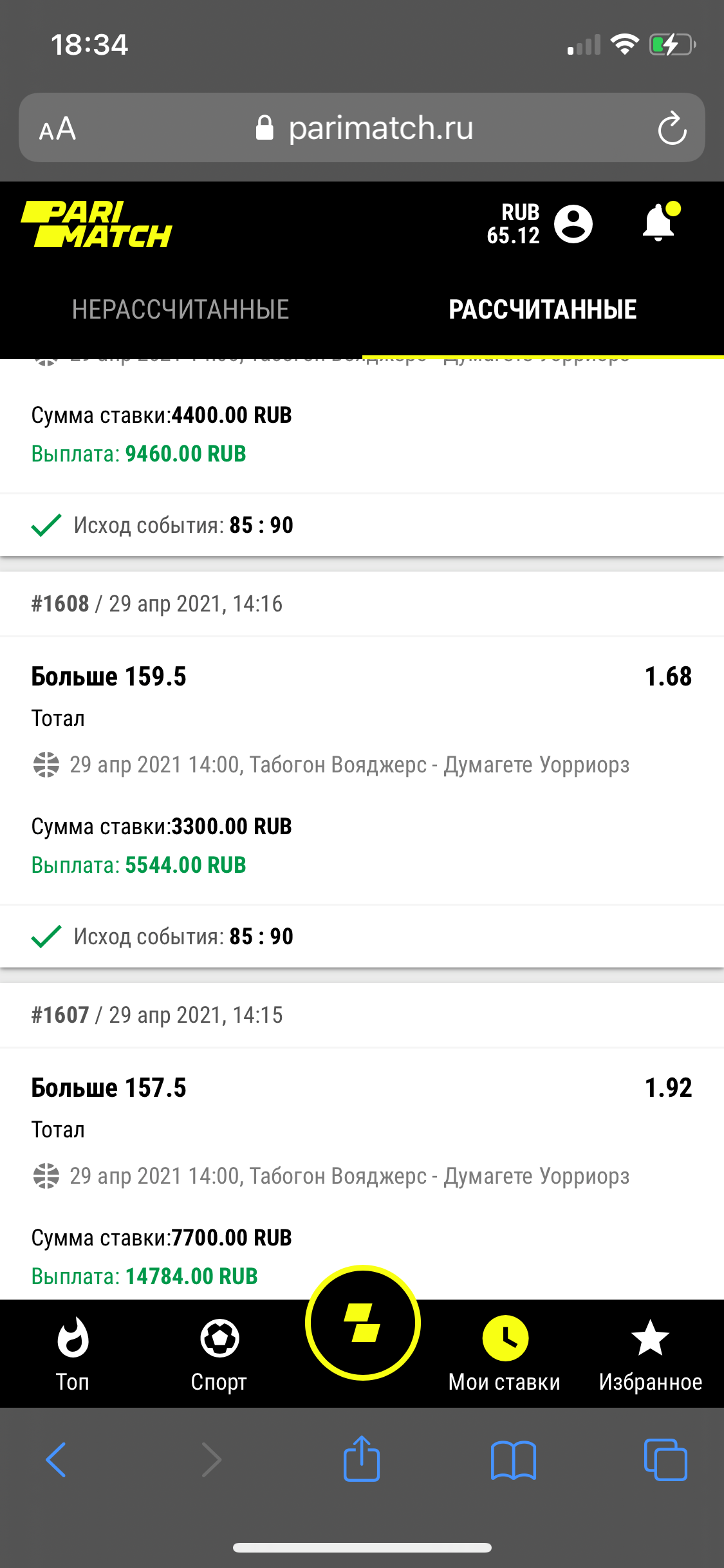Viewport: 724px width, 1568px height.
Task: Switch to the Спорт section
Action: click(x=219, y=1352)
